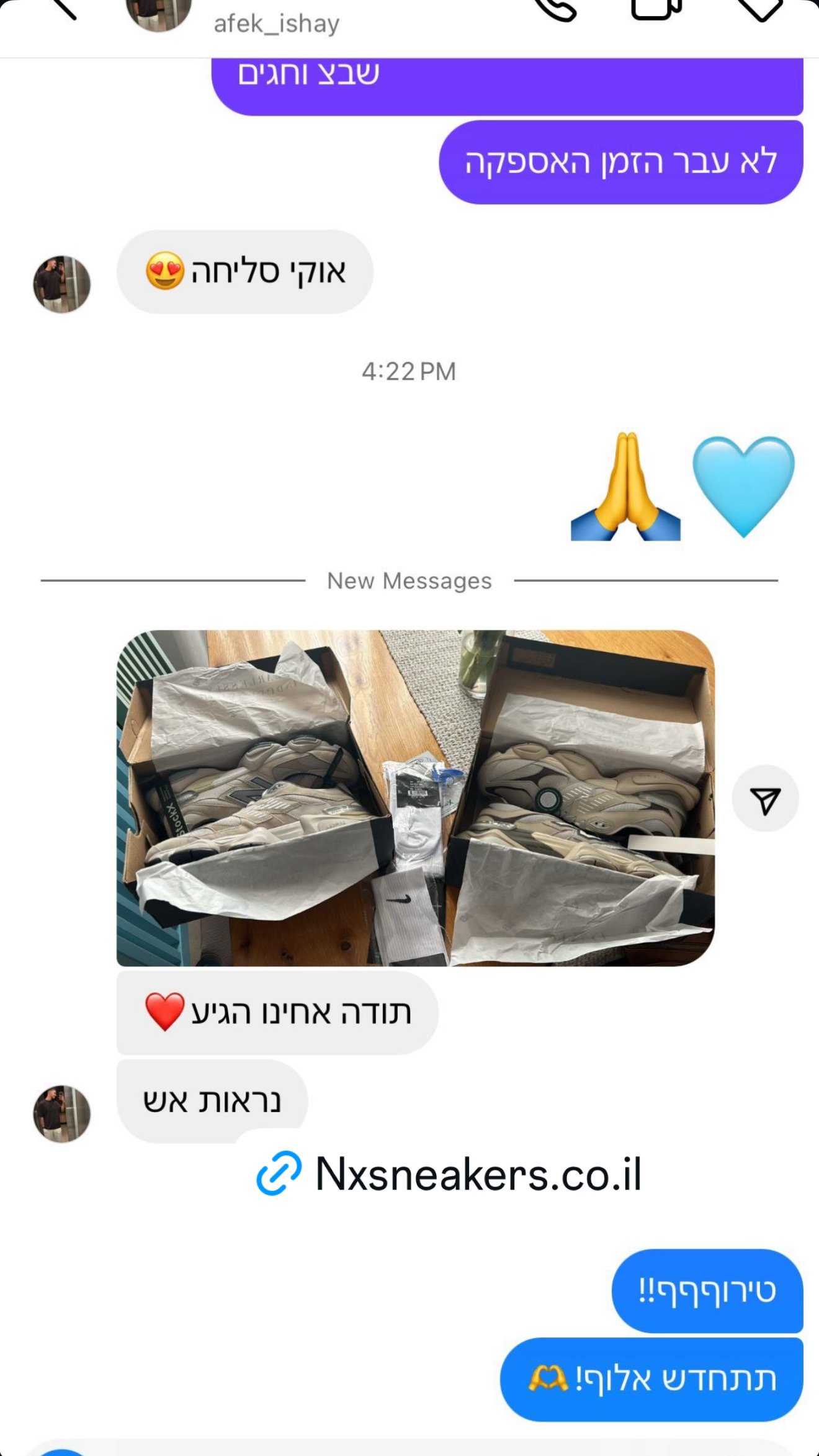Image resolution: width=819 pixels, height=1456 pixels.
Task: Start a video call with afek_ishay
Action: [x=655, y=9]
